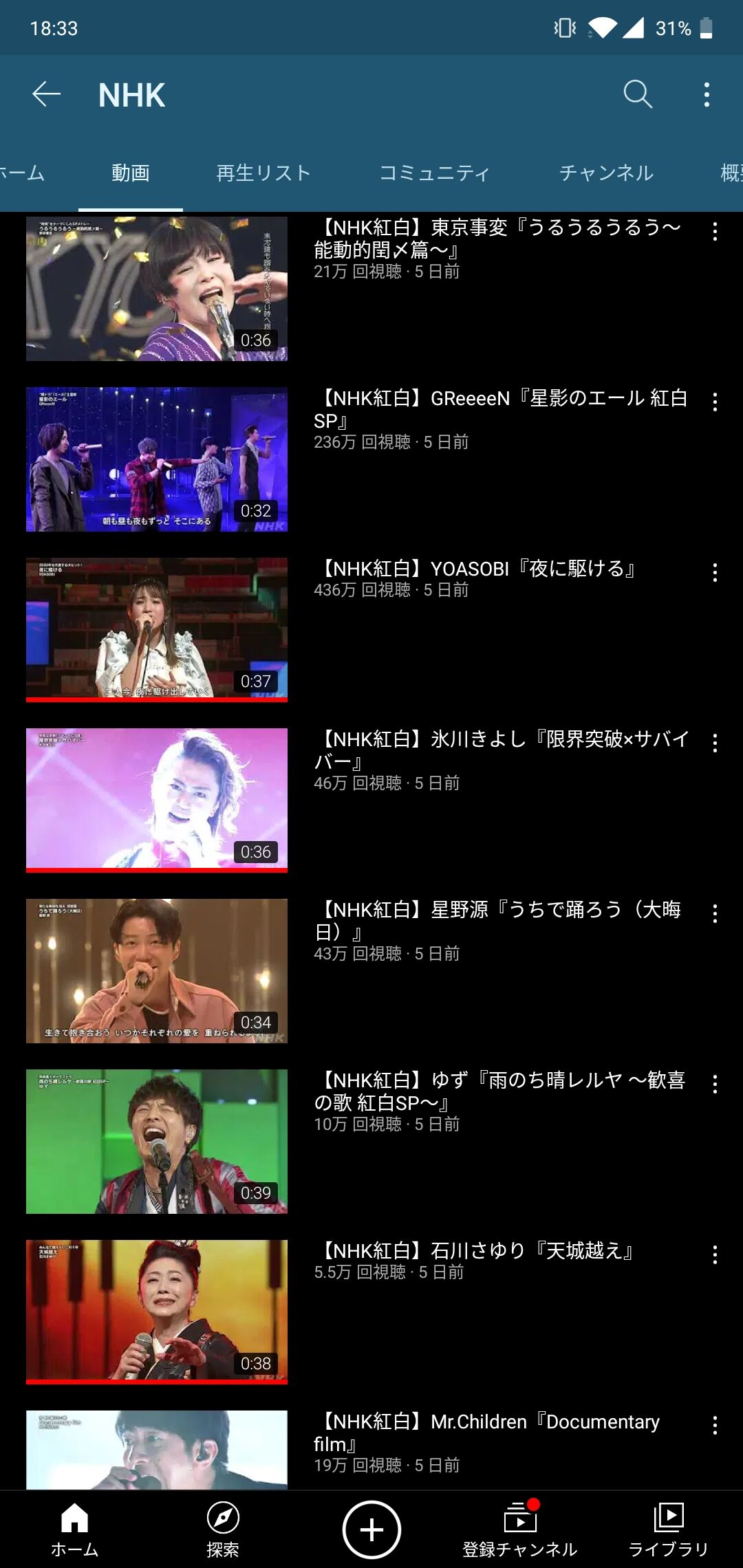Open more options for 石川さゆり video
The width and height of the screenshot is (743, 1568).
pyautogui.click(x=715, y=1255)
